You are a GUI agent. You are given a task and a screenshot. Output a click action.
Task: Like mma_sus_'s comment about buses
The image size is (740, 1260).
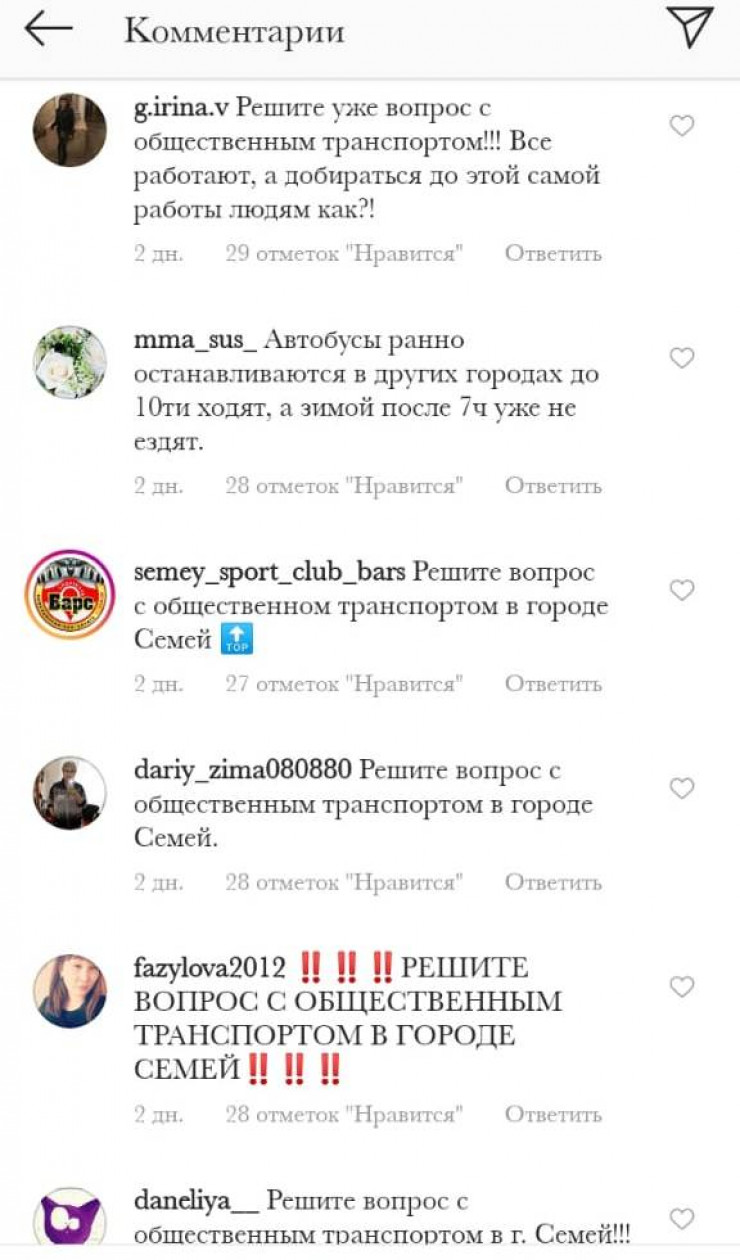682,359
